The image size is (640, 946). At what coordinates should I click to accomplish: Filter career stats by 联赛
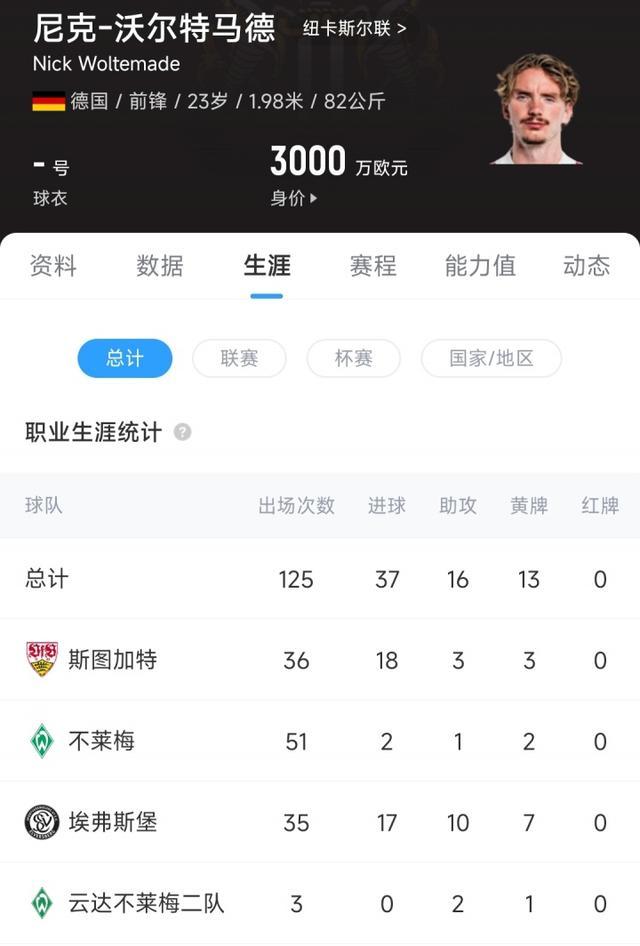tap(239, 358)
